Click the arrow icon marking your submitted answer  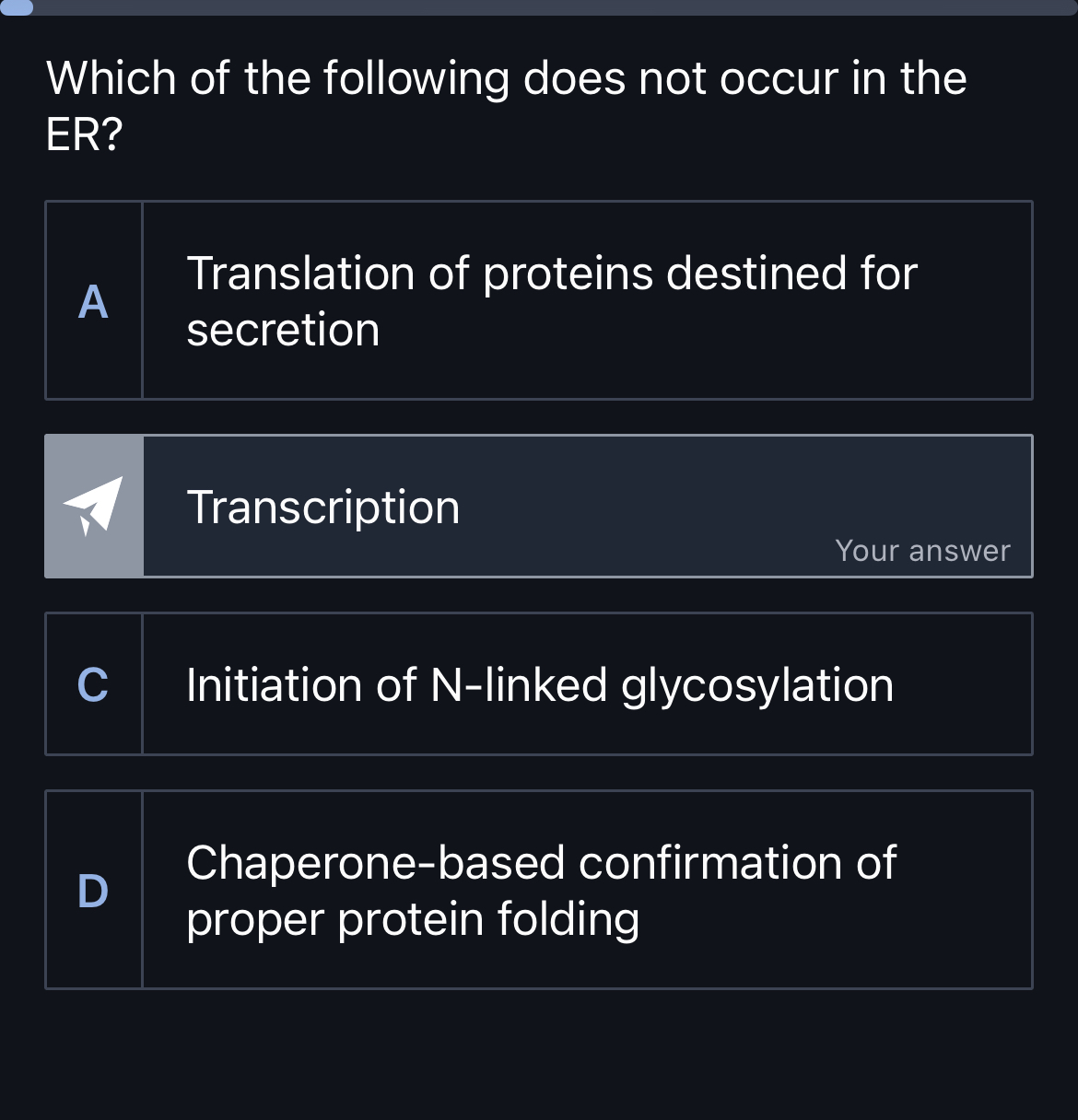(x=92, y=505)
